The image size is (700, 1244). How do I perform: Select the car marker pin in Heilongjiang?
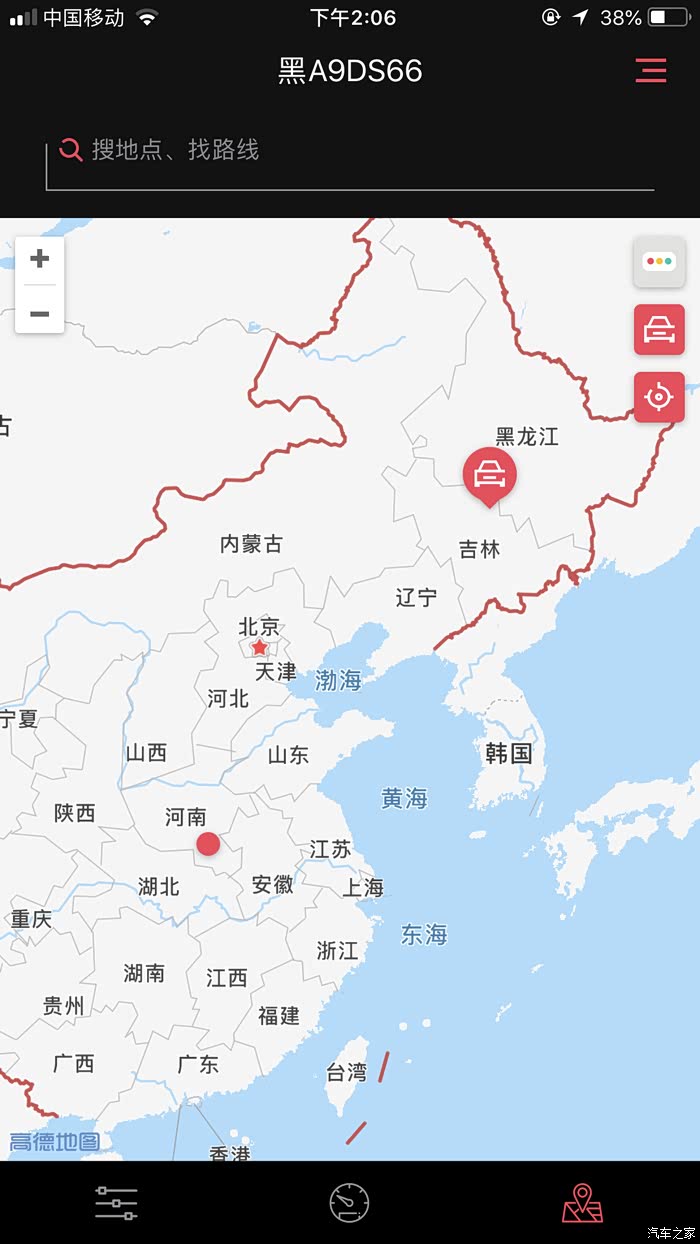coord(489,473)
